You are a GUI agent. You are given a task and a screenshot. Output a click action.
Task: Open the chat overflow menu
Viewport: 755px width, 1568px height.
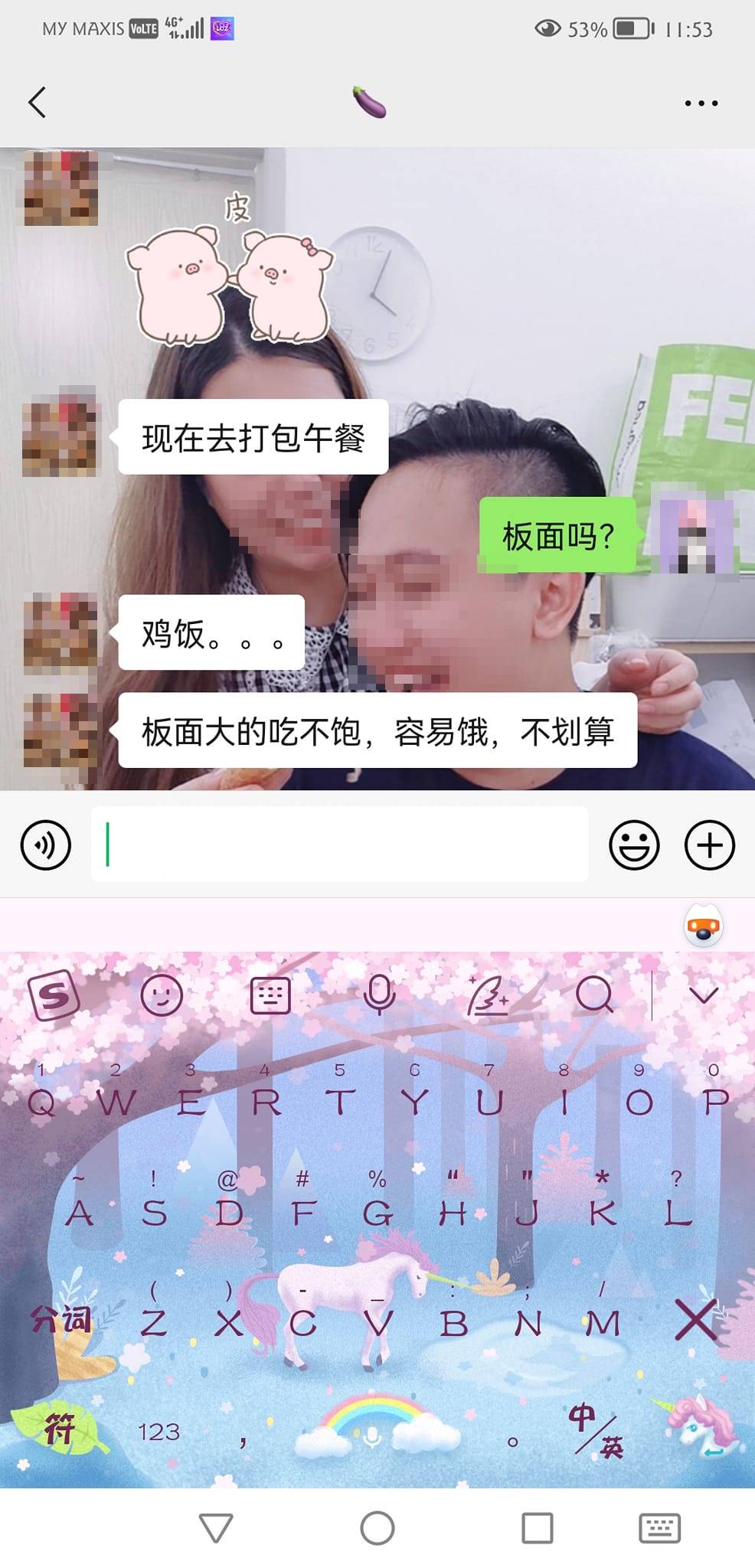(x=701, y=103)
